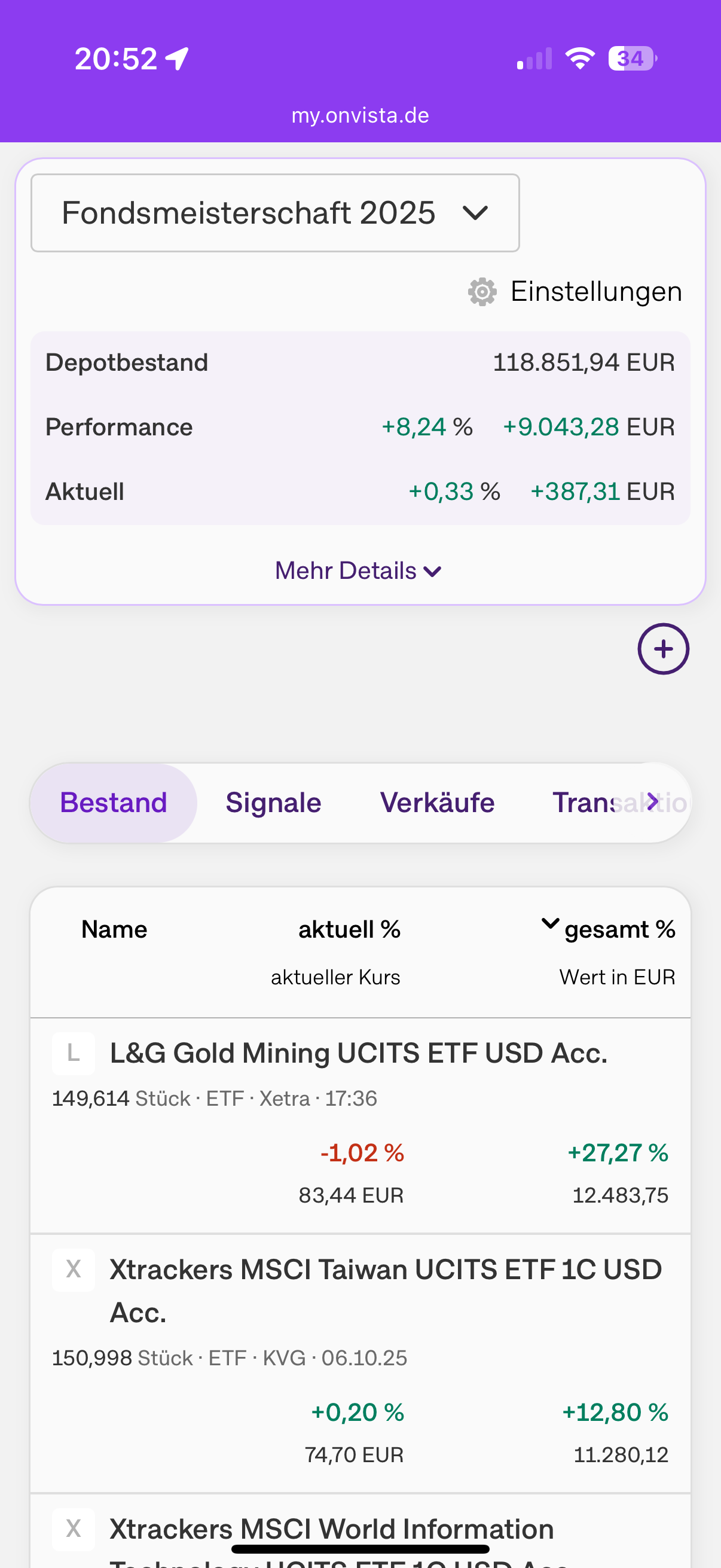
Task: Sort holdings by gesamt %
Action: click(619, 929)
